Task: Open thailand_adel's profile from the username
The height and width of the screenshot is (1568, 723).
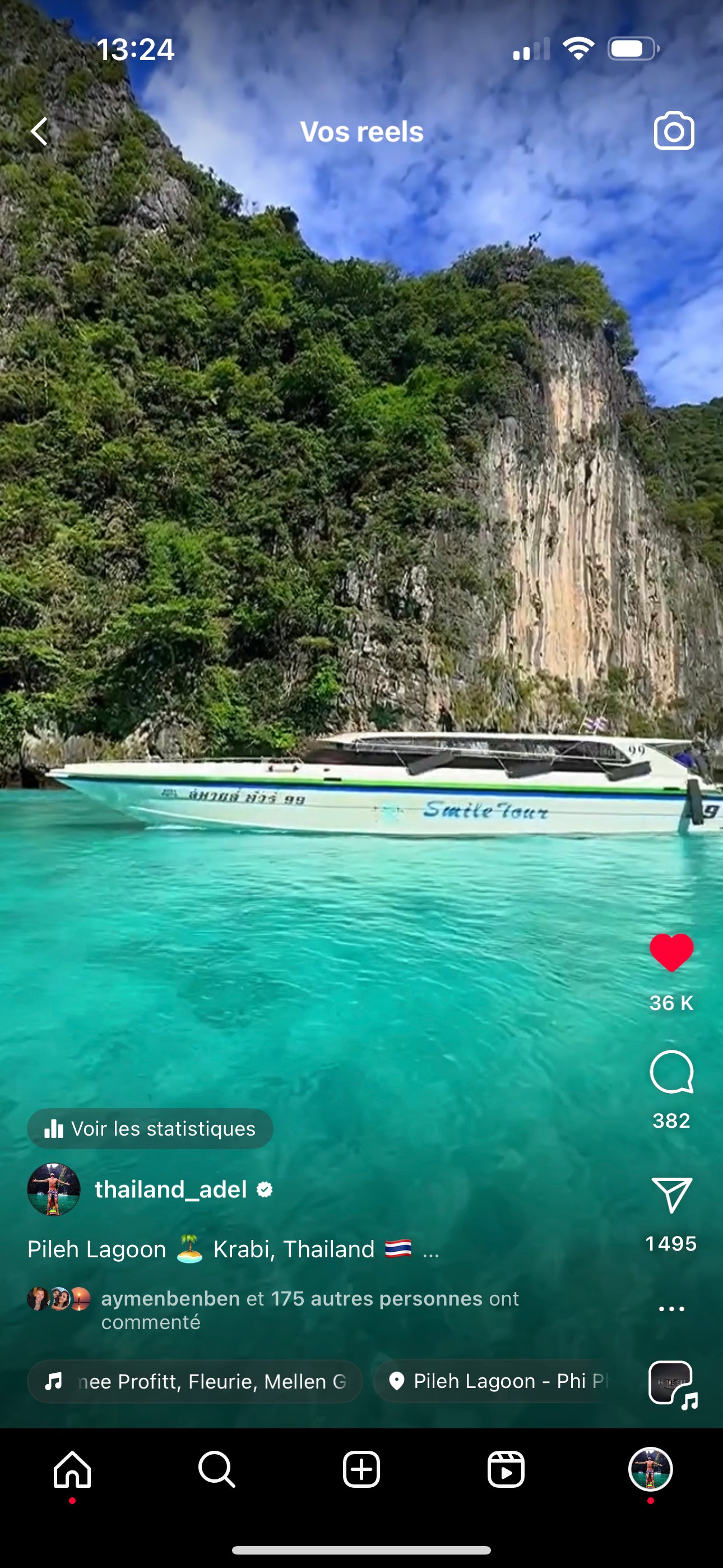Action: pos(171,1189)
